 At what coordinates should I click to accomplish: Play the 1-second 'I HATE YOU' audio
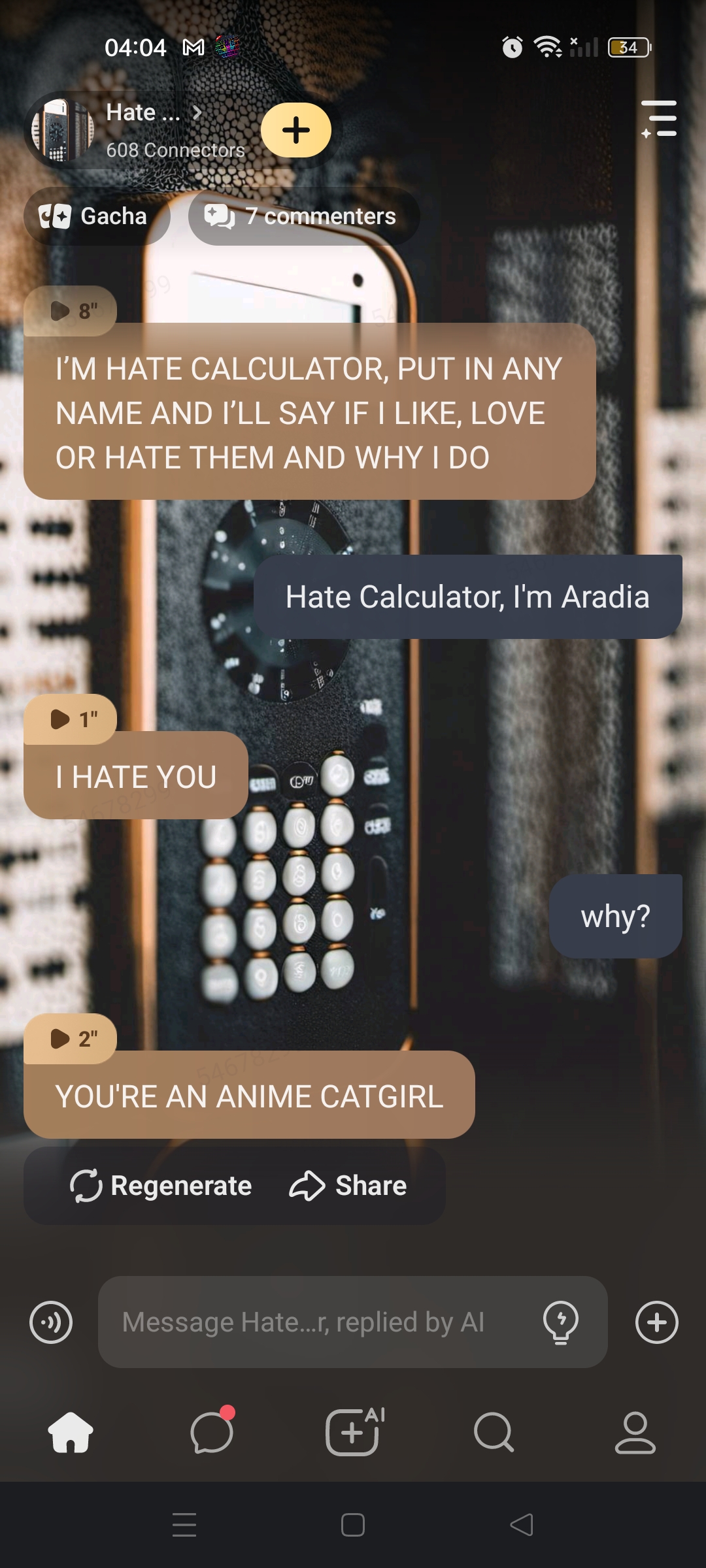pos(71,719)
